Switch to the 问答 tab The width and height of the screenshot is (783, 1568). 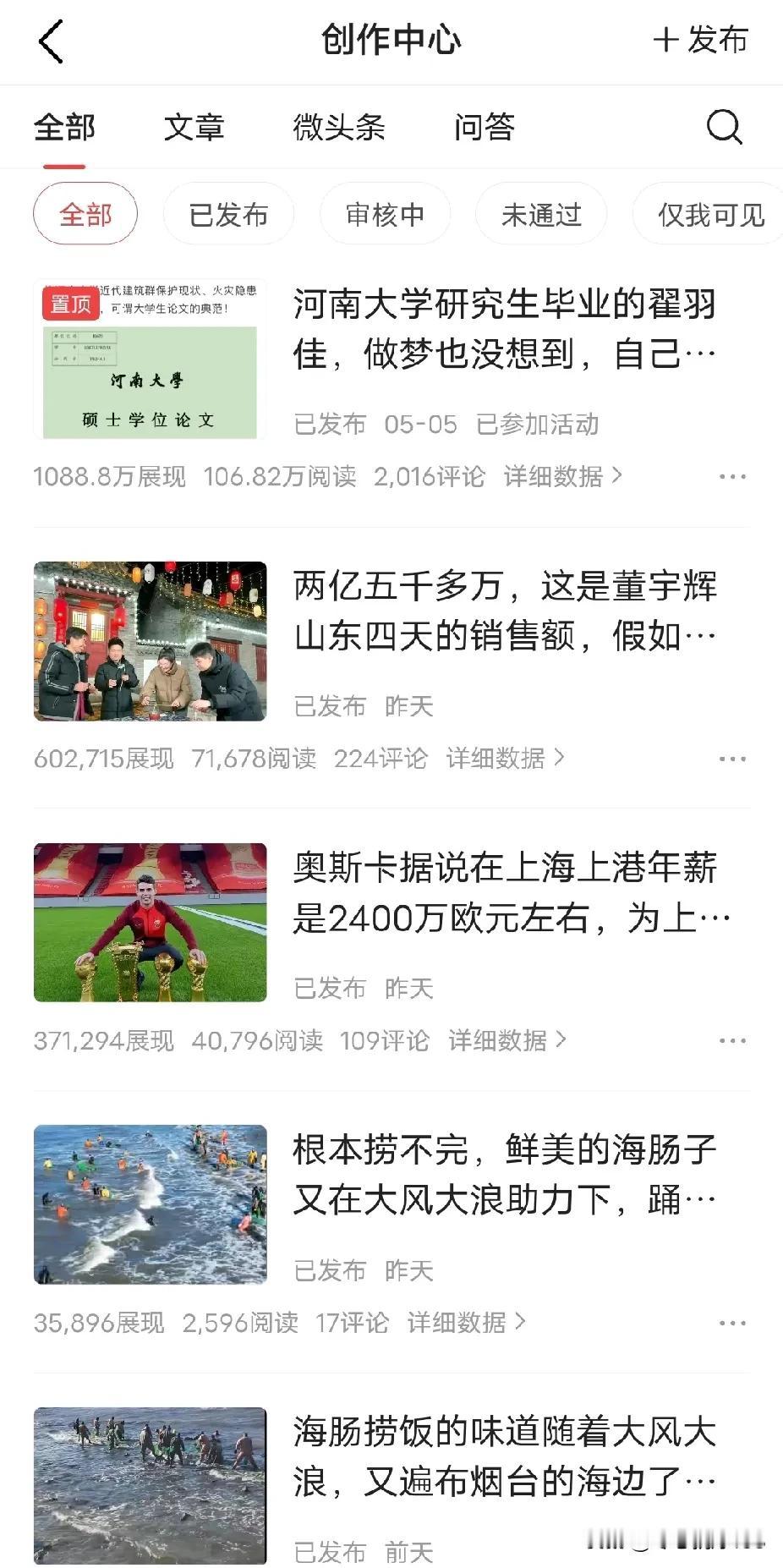click(485, 128)
